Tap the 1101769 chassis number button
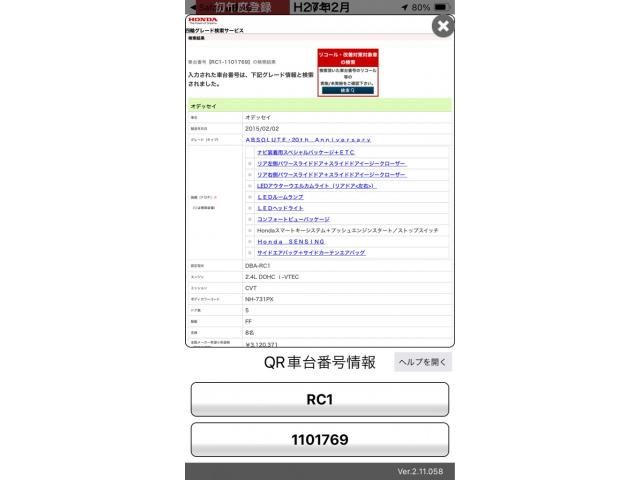The height and width of the screenshot is (480, 640). coord(320,439)
